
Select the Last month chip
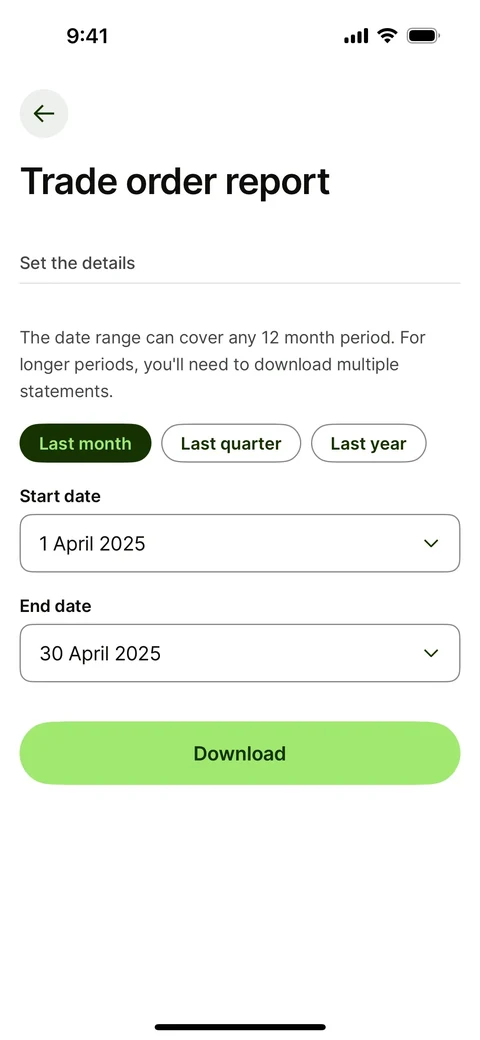tap(86, 443)
